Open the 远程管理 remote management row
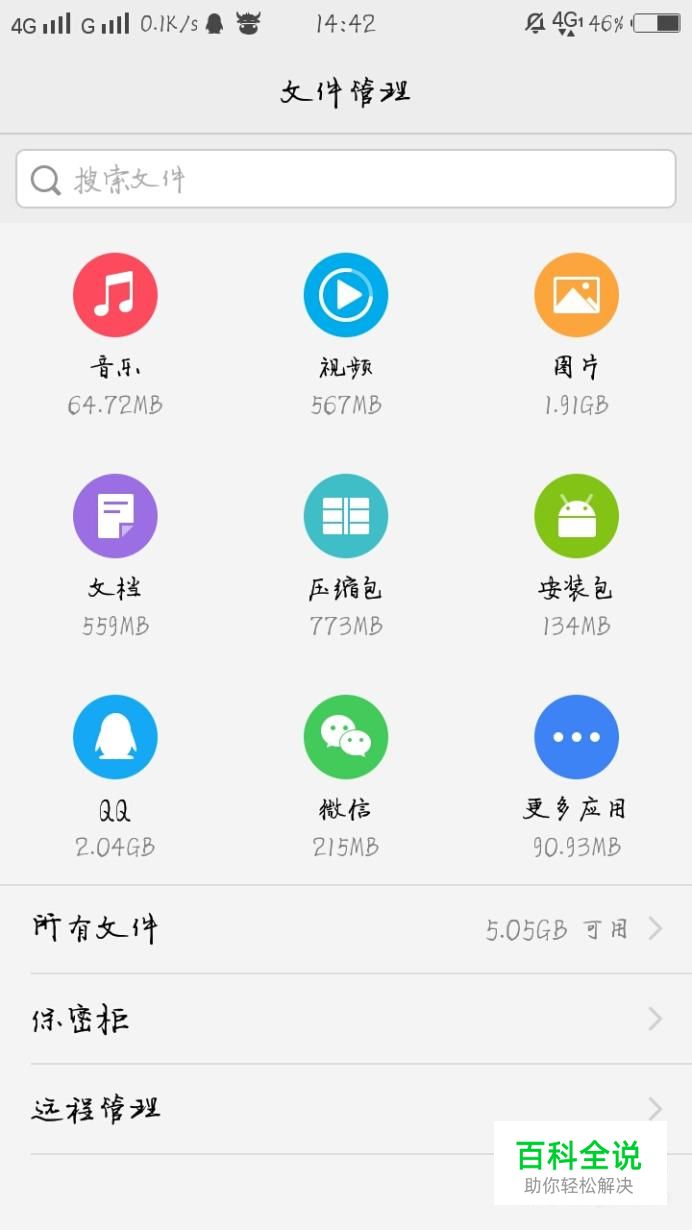This screenshot has width=692, height=1230. click(x=346, y=1109)
